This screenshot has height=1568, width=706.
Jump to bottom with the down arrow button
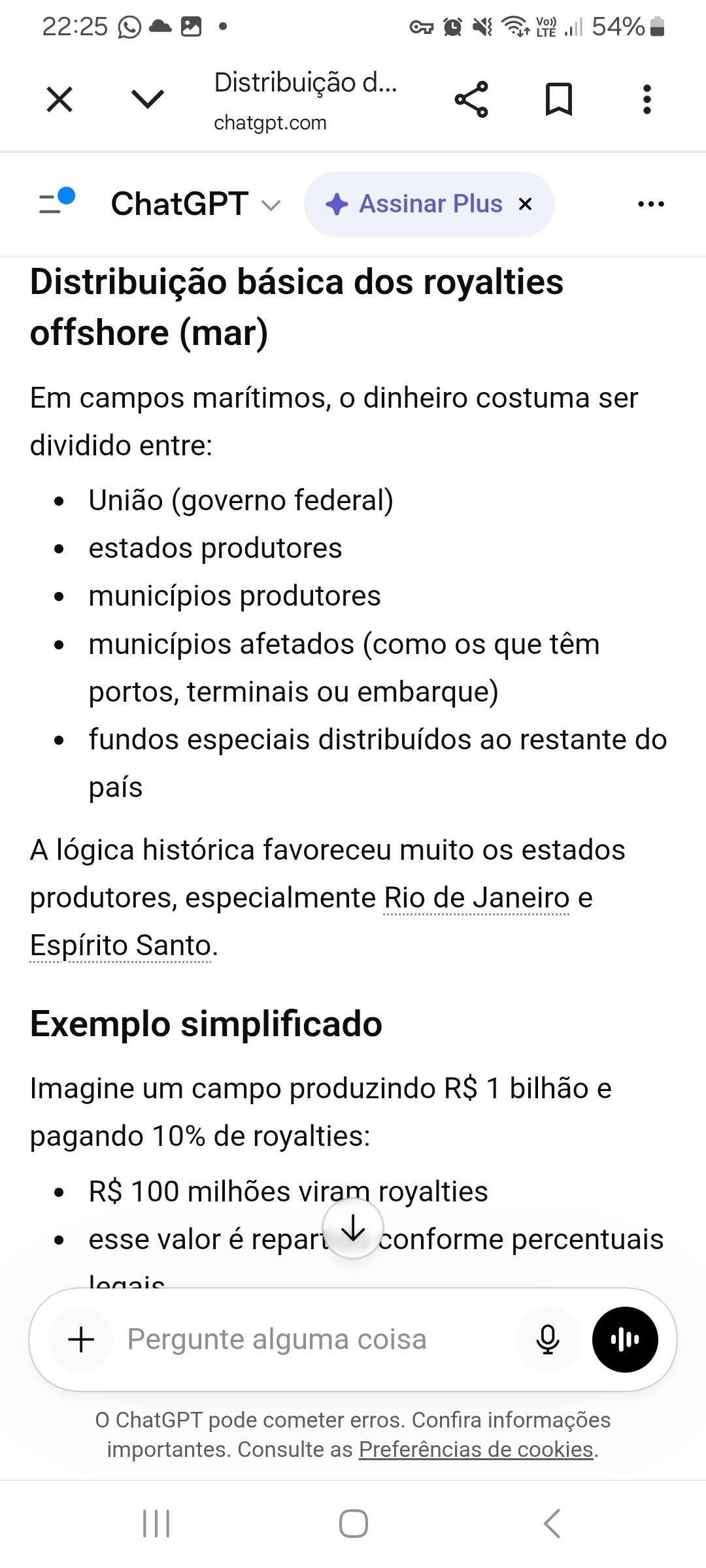(x=353, y=1229)
